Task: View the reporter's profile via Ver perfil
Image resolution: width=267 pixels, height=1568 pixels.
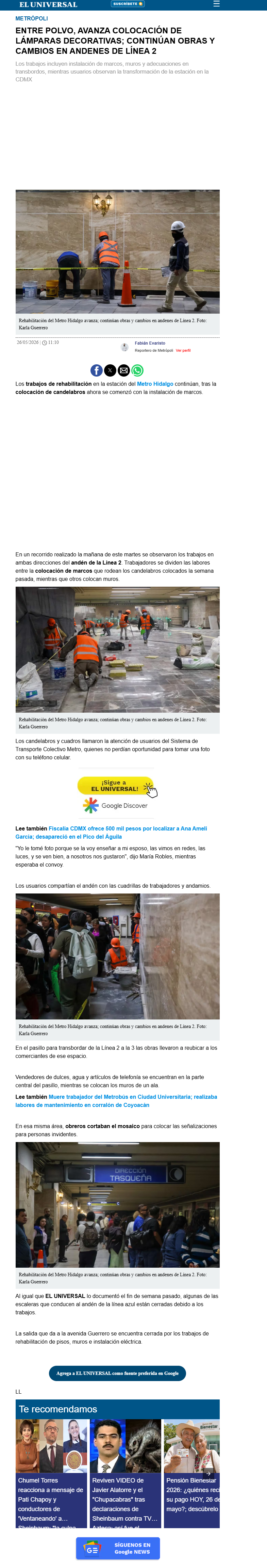Action: click(183, 351)
